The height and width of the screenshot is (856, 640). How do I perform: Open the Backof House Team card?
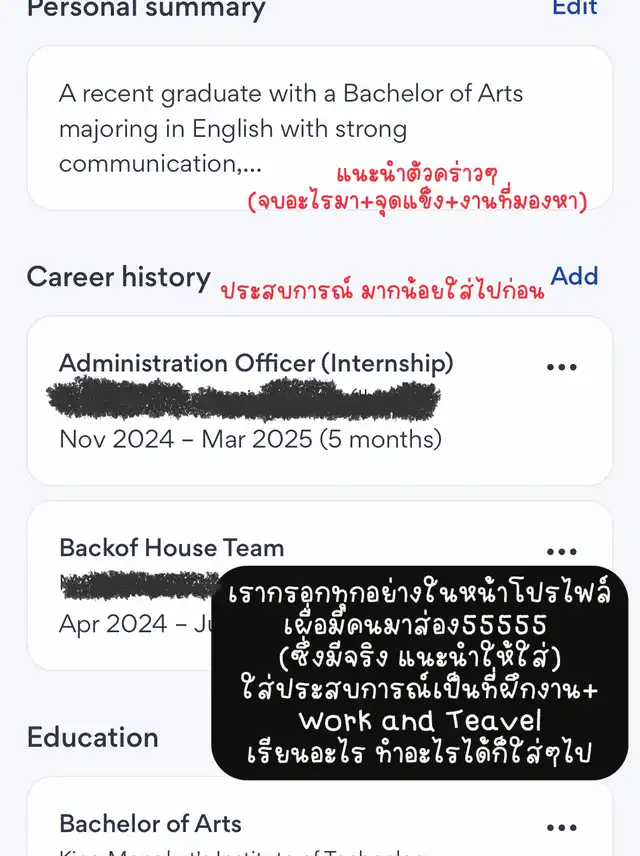point(319,585)
